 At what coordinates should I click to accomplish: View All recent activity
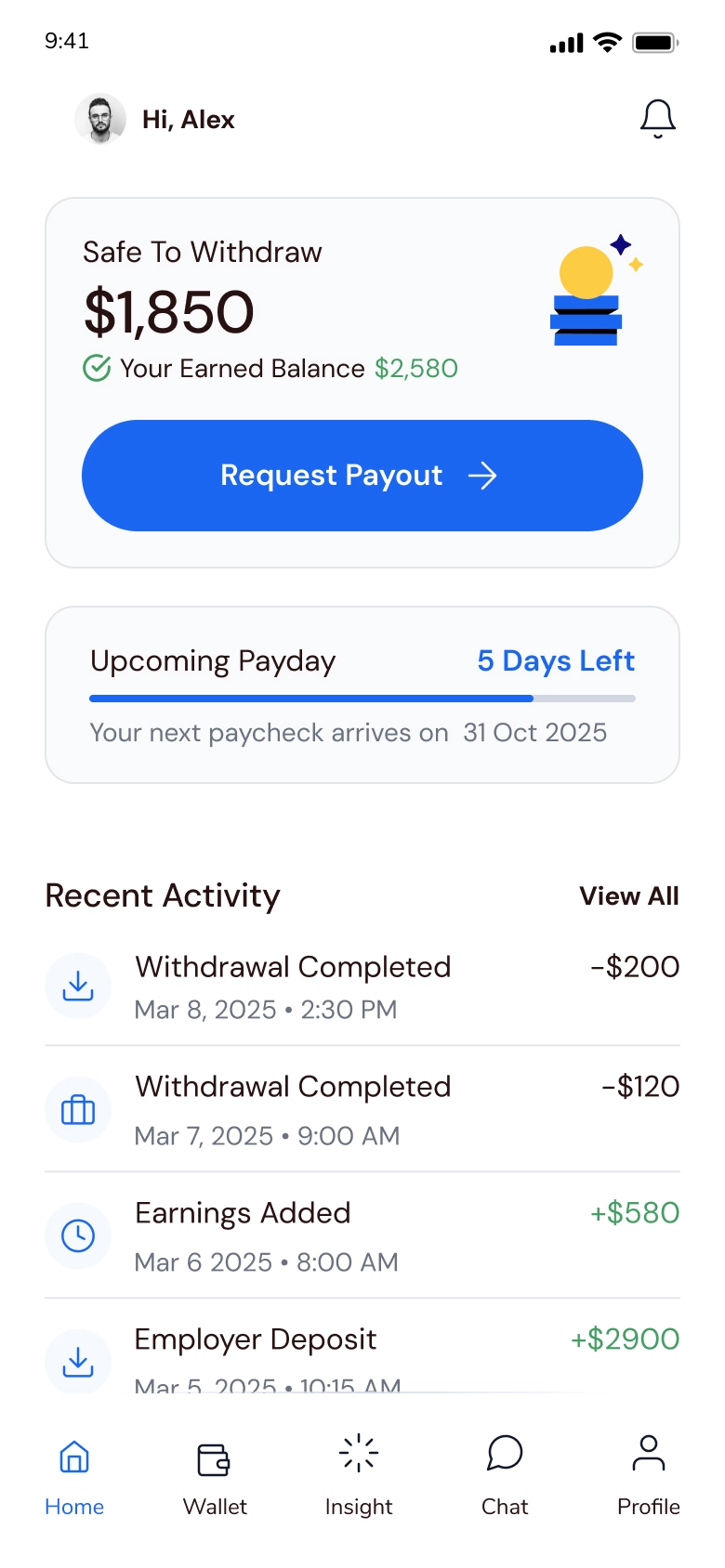tap(628, 895)
